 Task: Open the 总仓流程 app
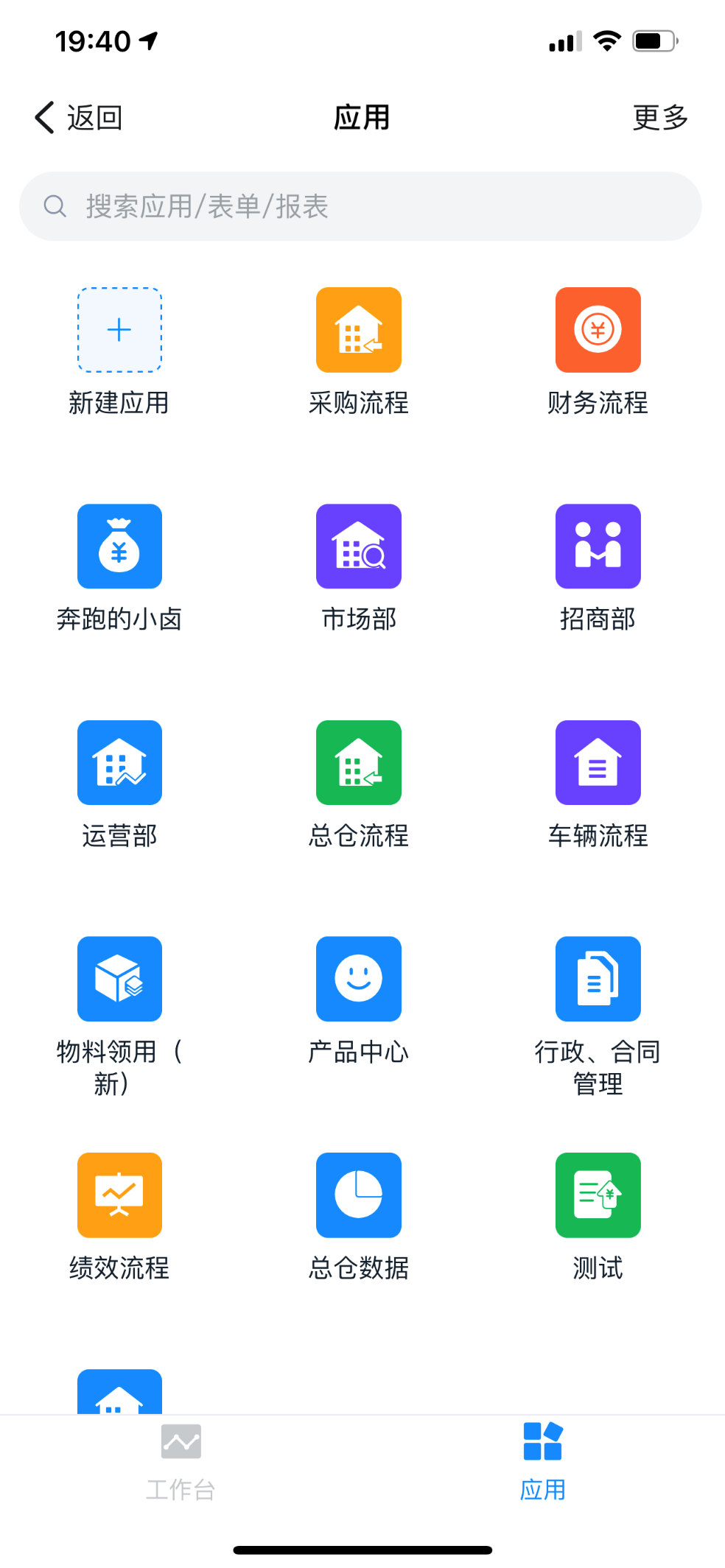(x=359, y=762)
